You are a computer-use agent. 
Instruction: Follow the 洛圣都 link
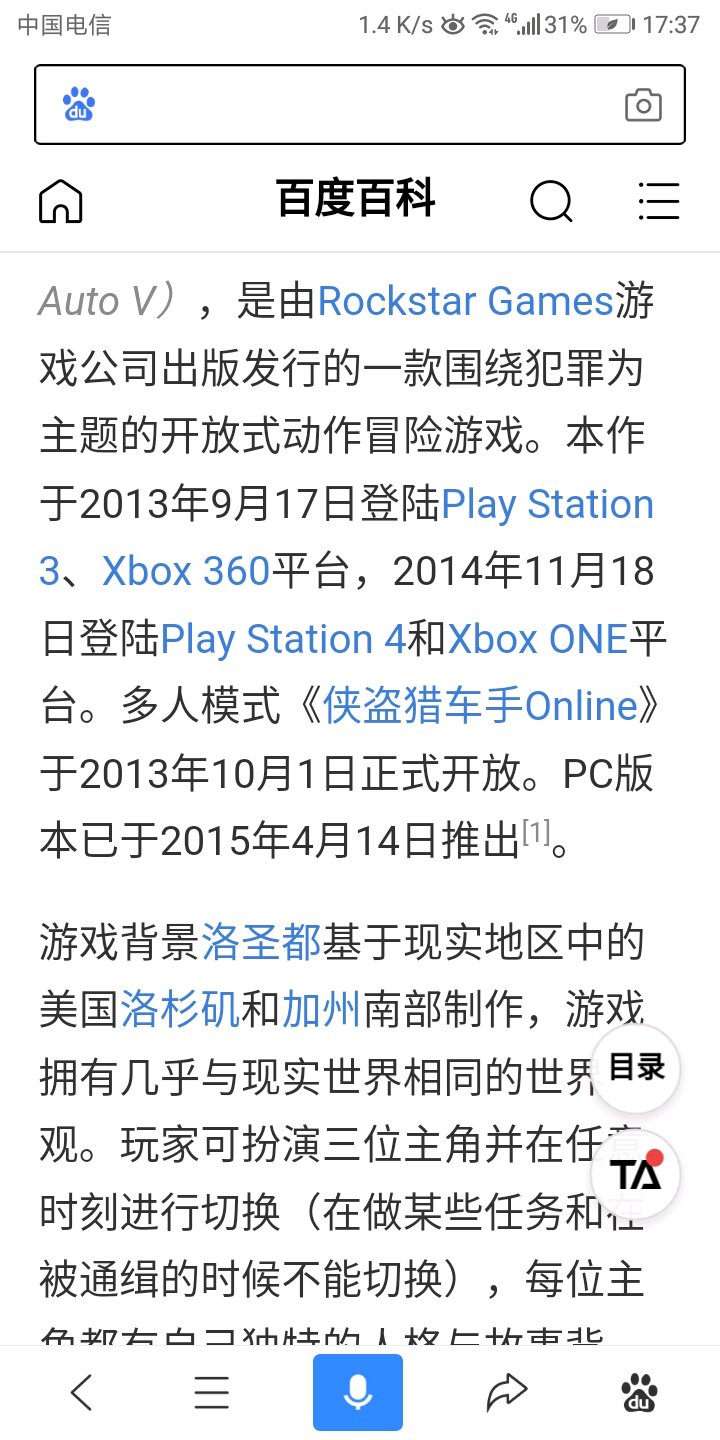coord(261,942)
